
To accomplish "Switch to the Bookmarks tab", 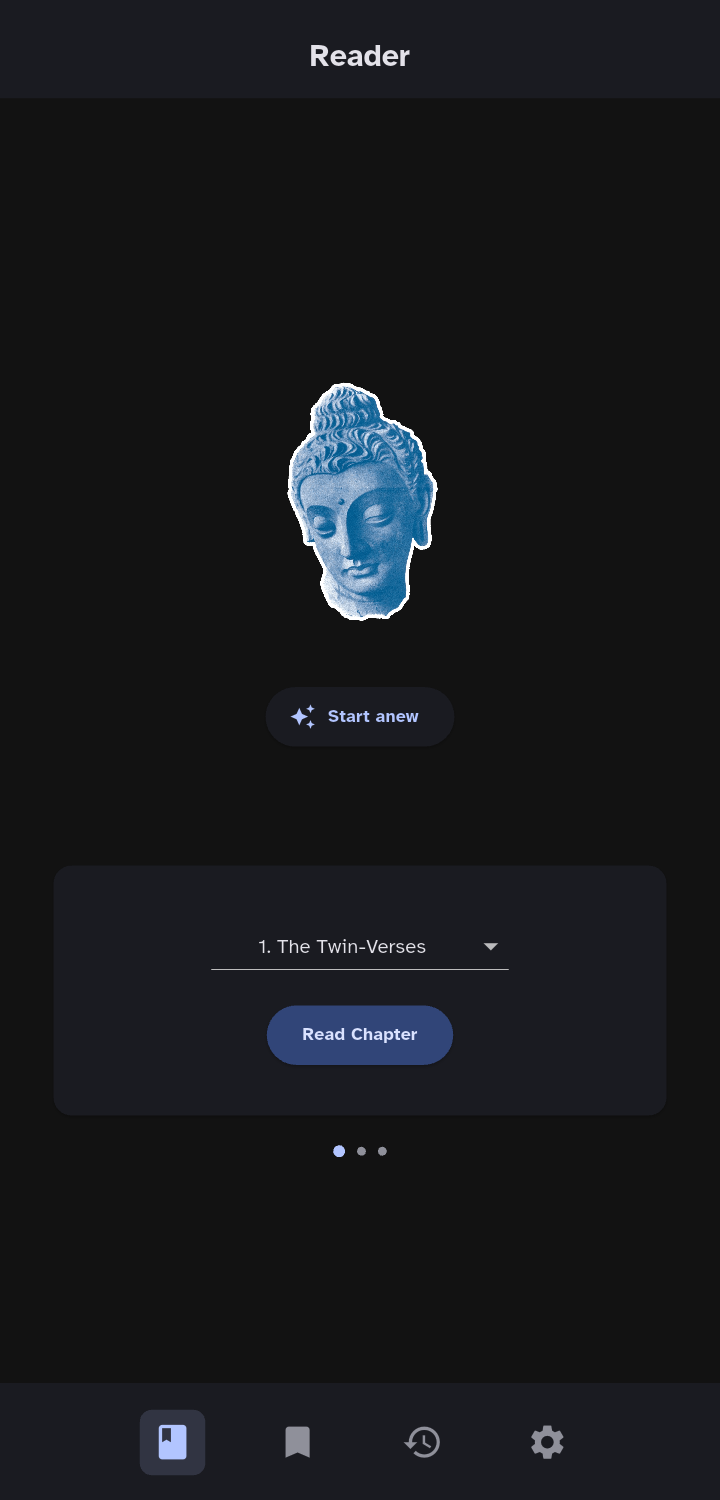I will 297,1442.
